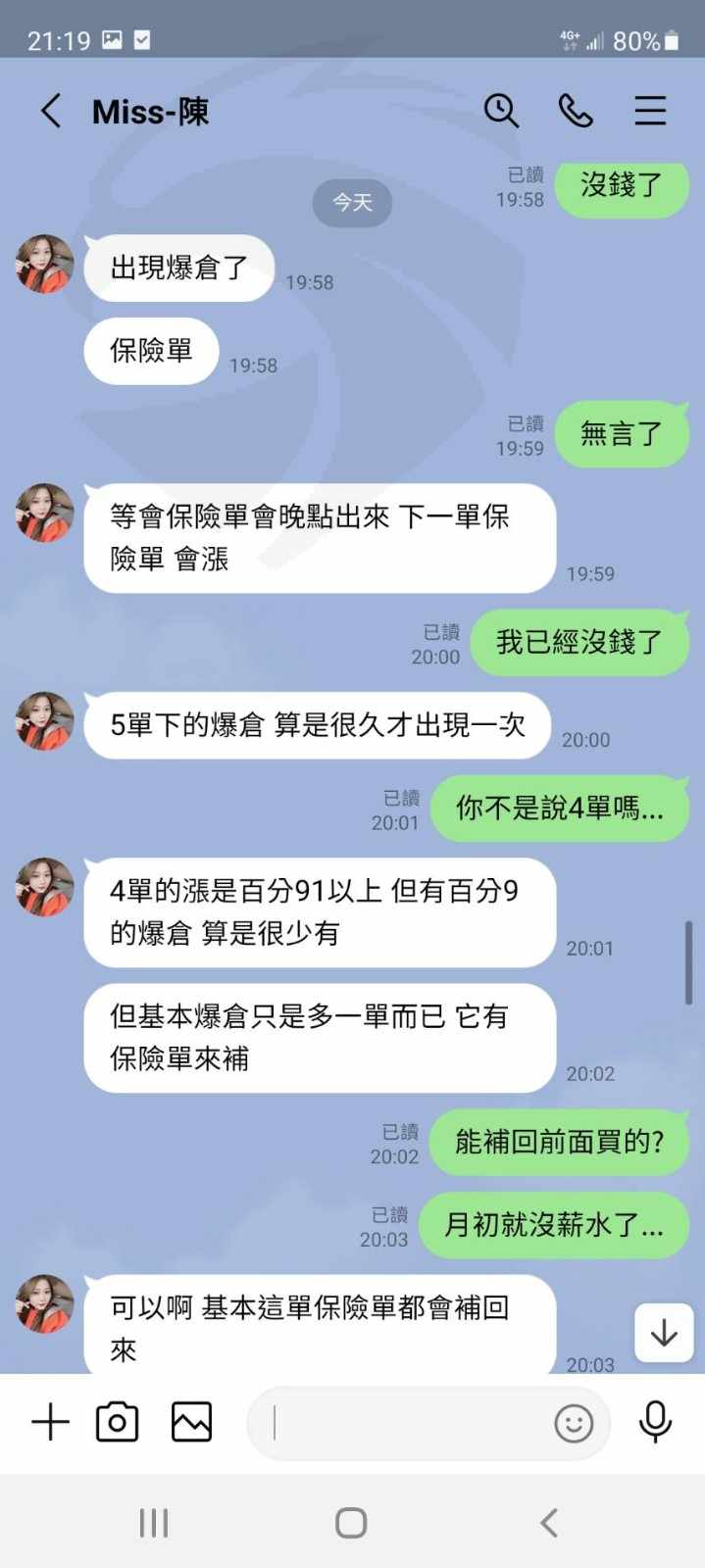Start a voice call with Miss-陳
The image size is (705, 1568).
[576, 111]
